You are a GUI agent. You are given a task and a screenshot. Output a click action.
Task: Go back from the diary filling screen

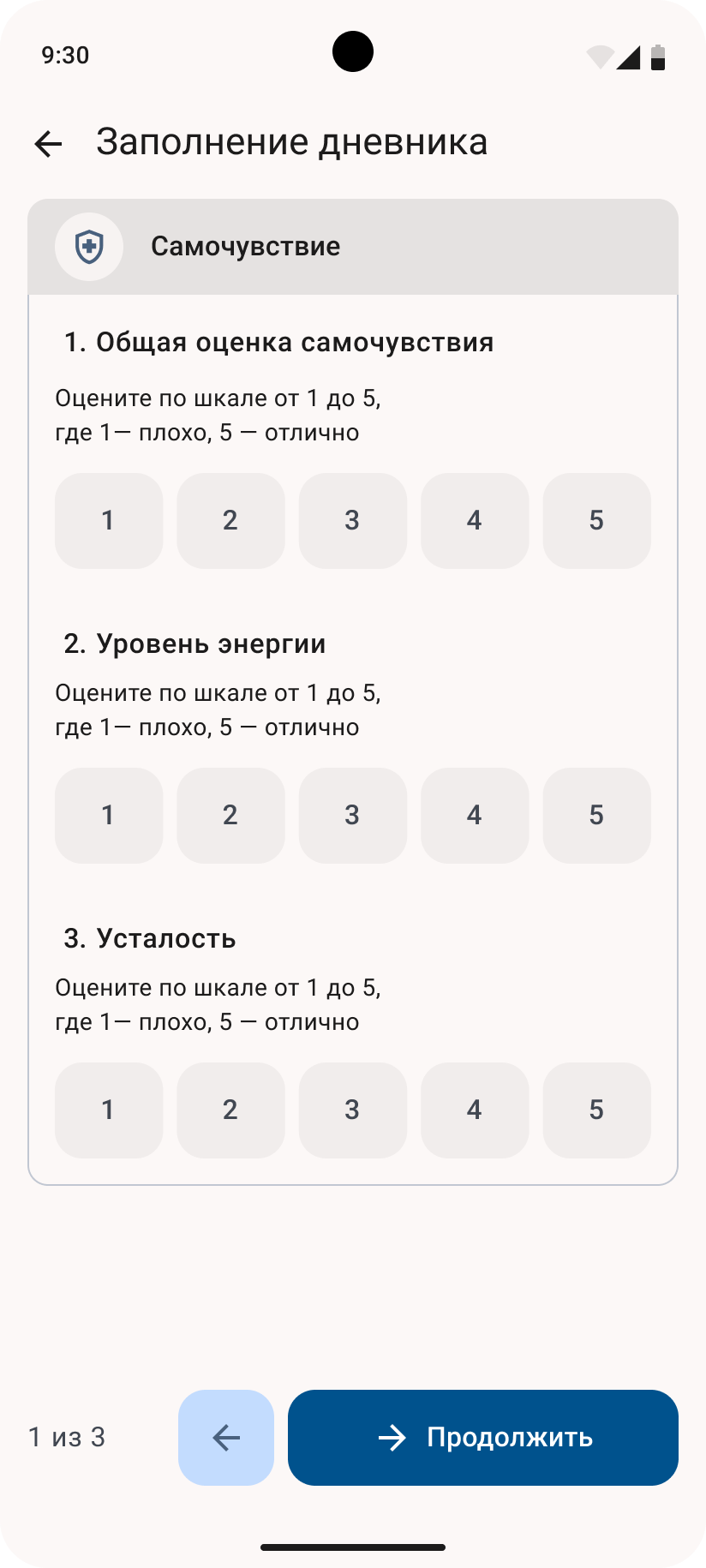point(49,143)
